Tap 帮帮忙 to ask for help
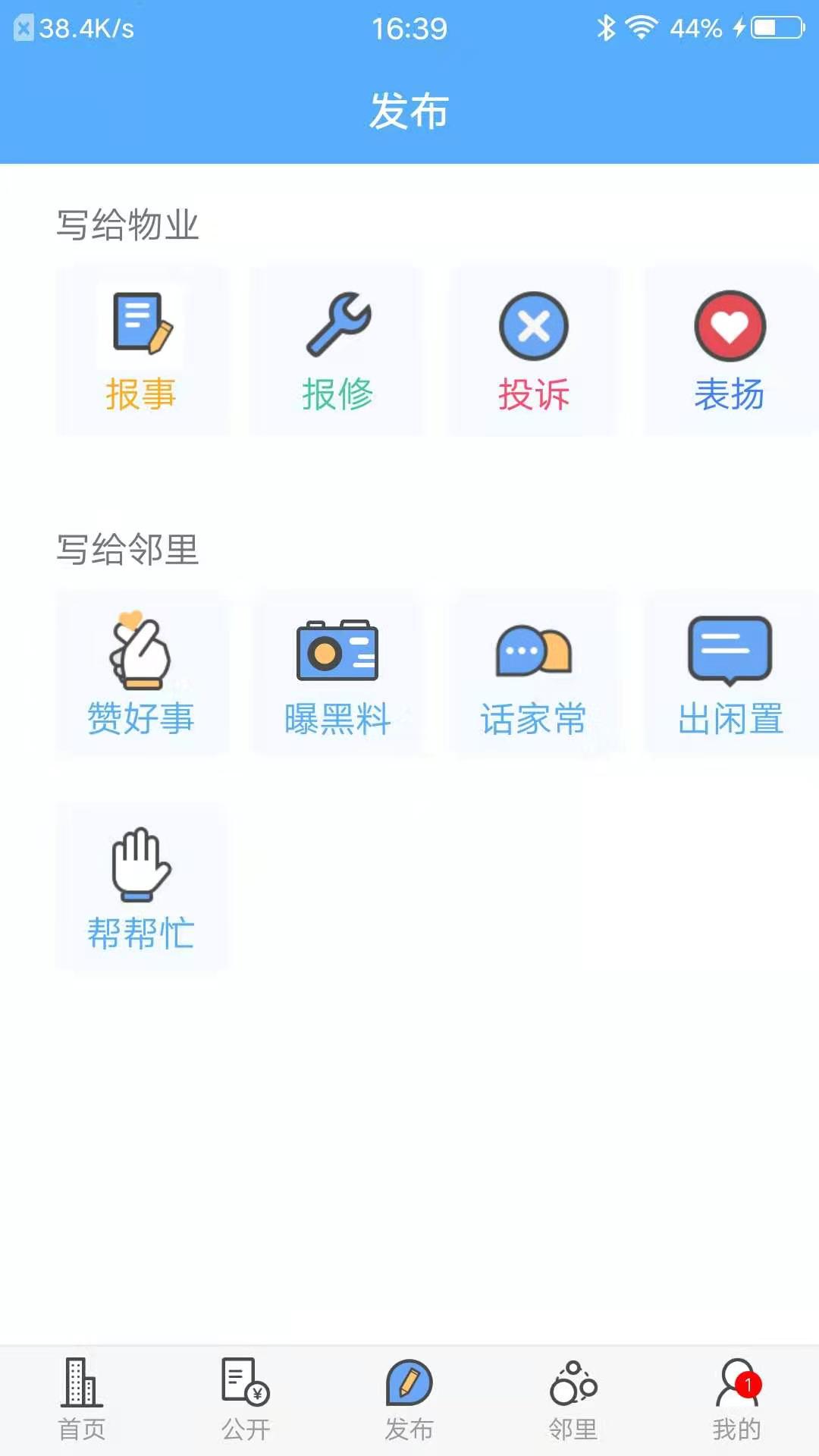The height and width of the screenshot is (1456, 819). click(142, 889)
